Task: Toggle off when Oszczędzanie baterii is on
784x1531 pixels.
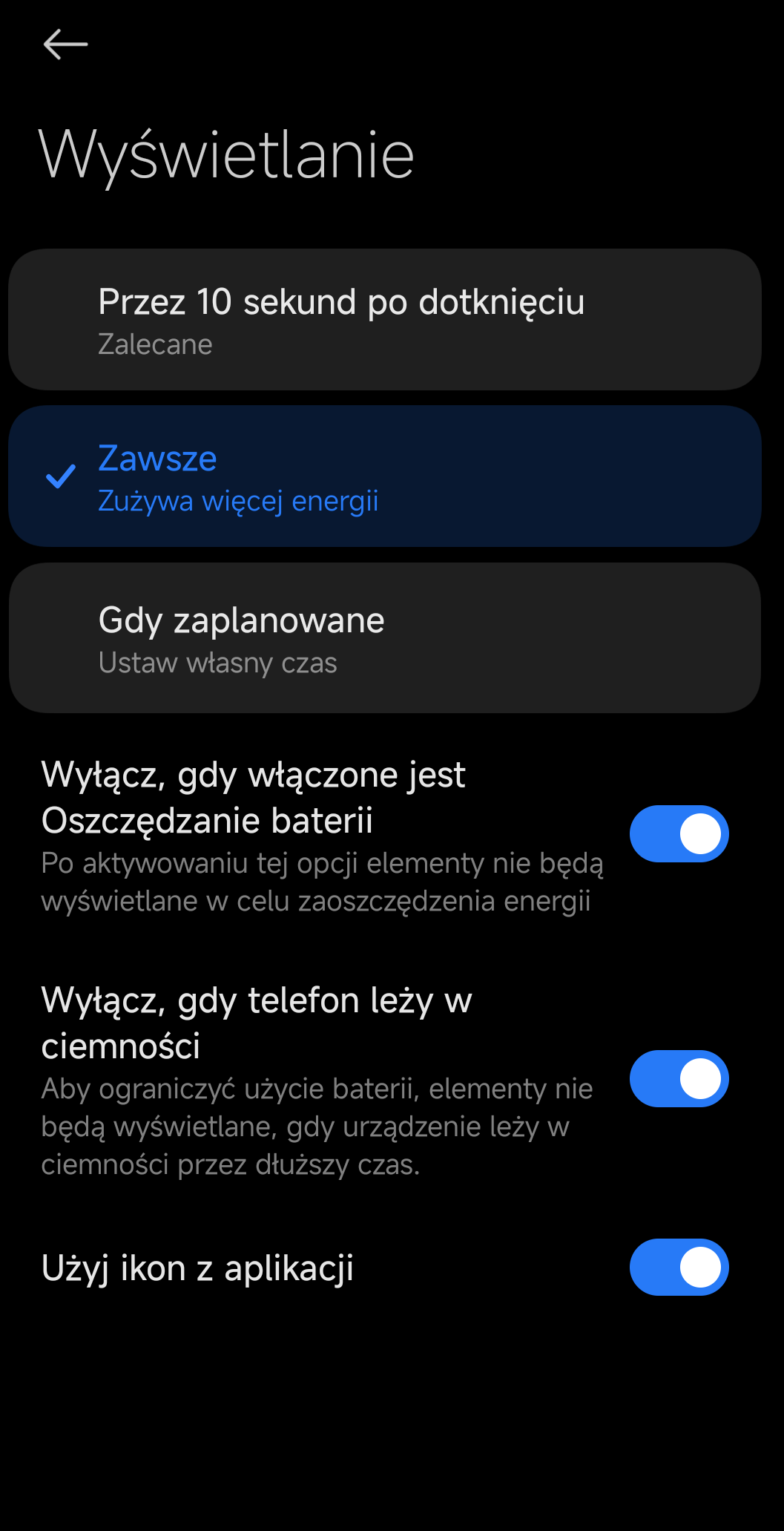Action: pos(679,834)
